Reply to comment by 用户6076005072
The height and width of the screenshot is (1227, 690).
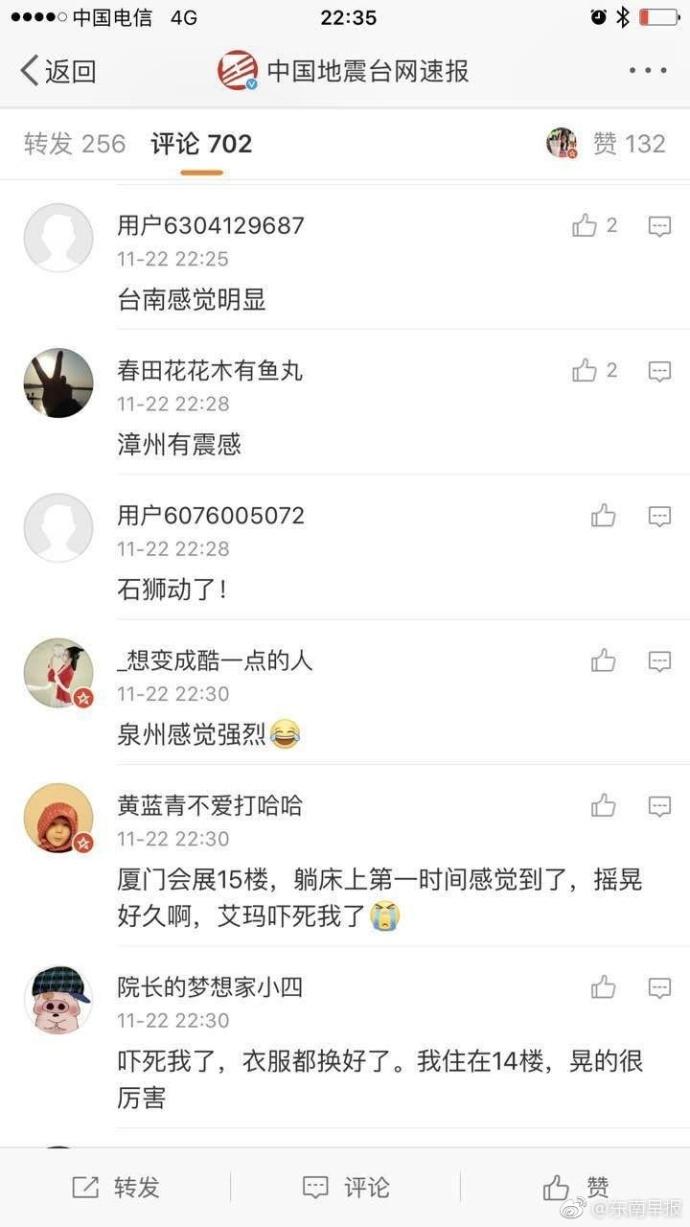659,516
